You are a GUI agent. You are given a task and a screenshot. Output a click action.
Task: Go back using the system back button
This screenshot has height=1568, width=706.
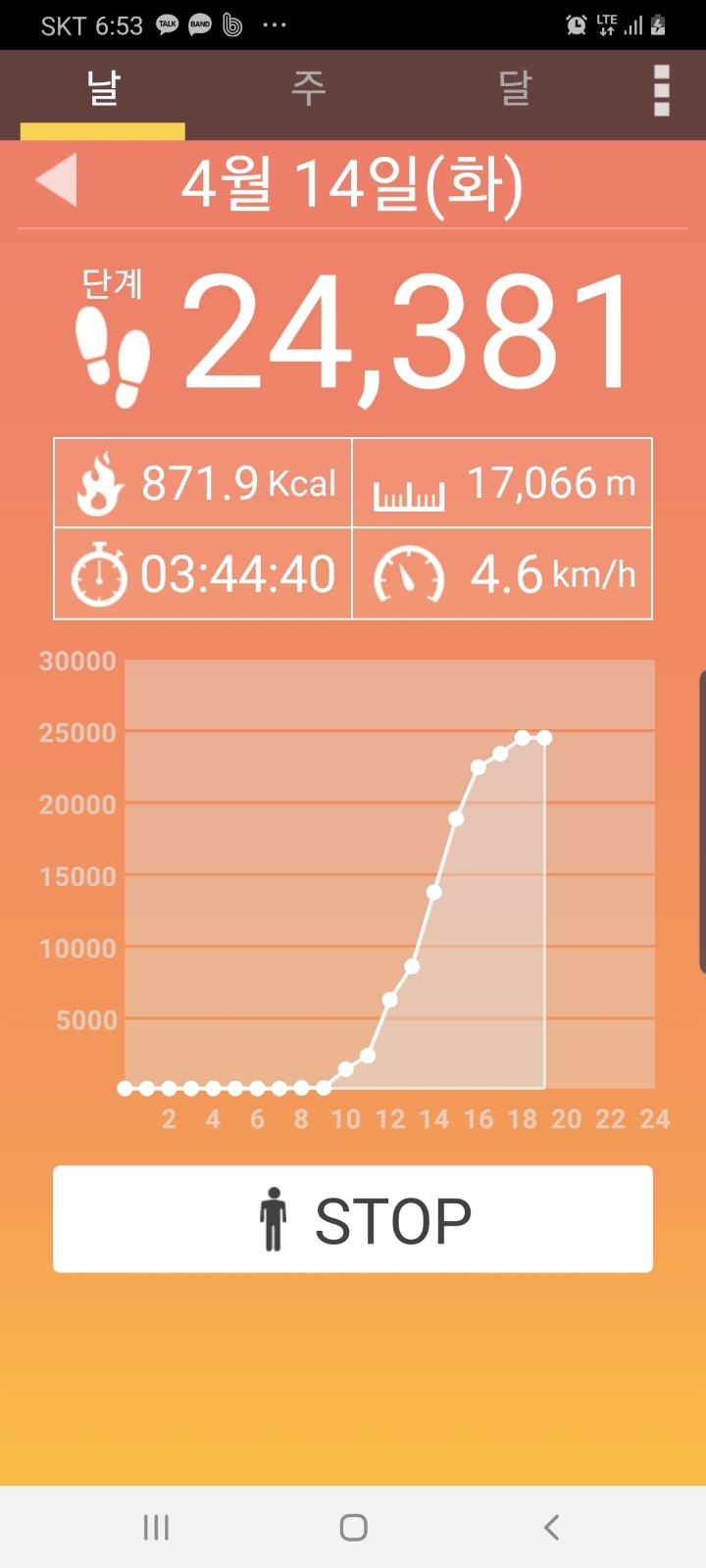(551, 1527)
